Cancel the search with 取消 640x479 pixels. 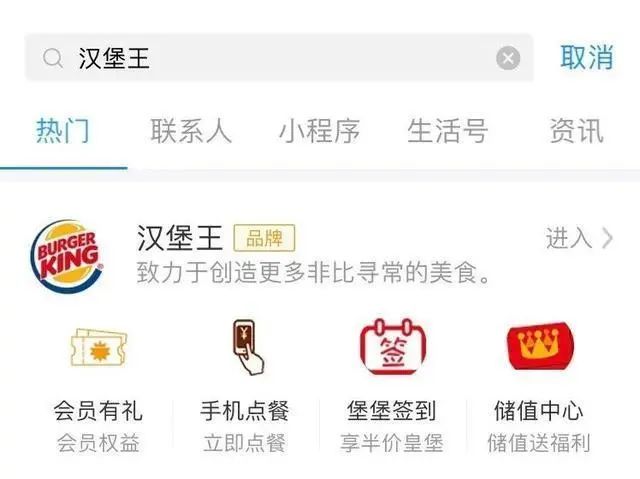pos(586,58)
